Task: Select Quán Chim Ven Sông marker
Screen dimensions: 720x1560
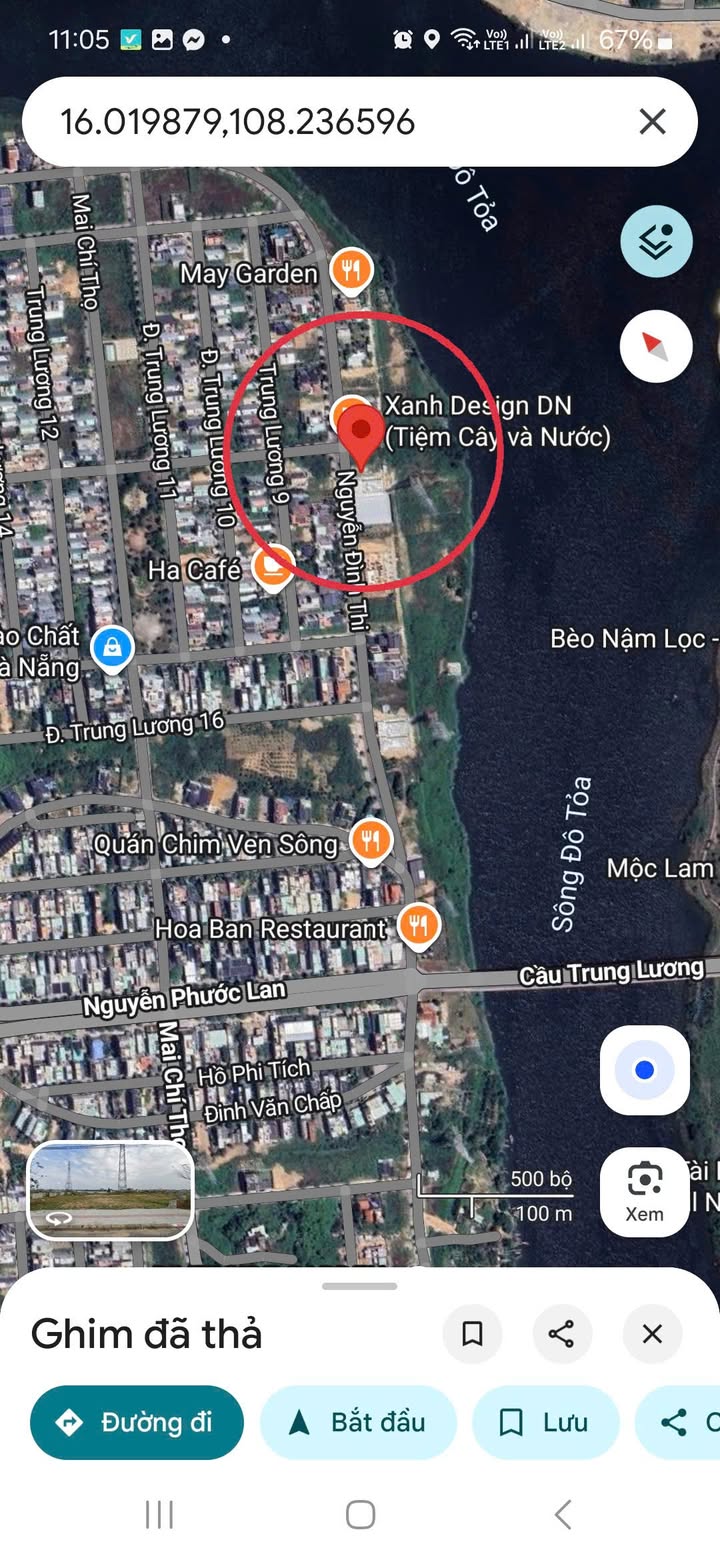Action: [x=371, y=842]
